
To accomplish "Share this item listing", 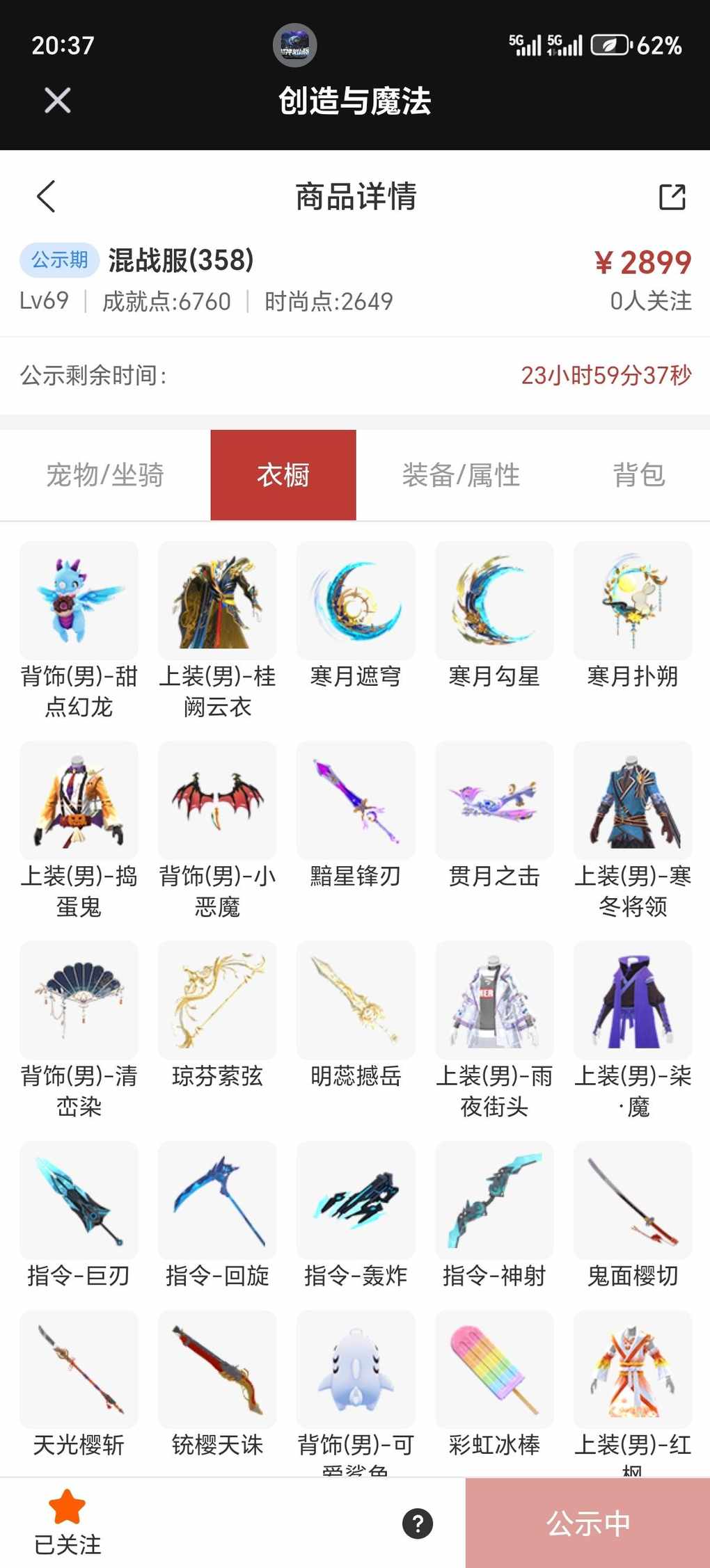I will [672, 197].
